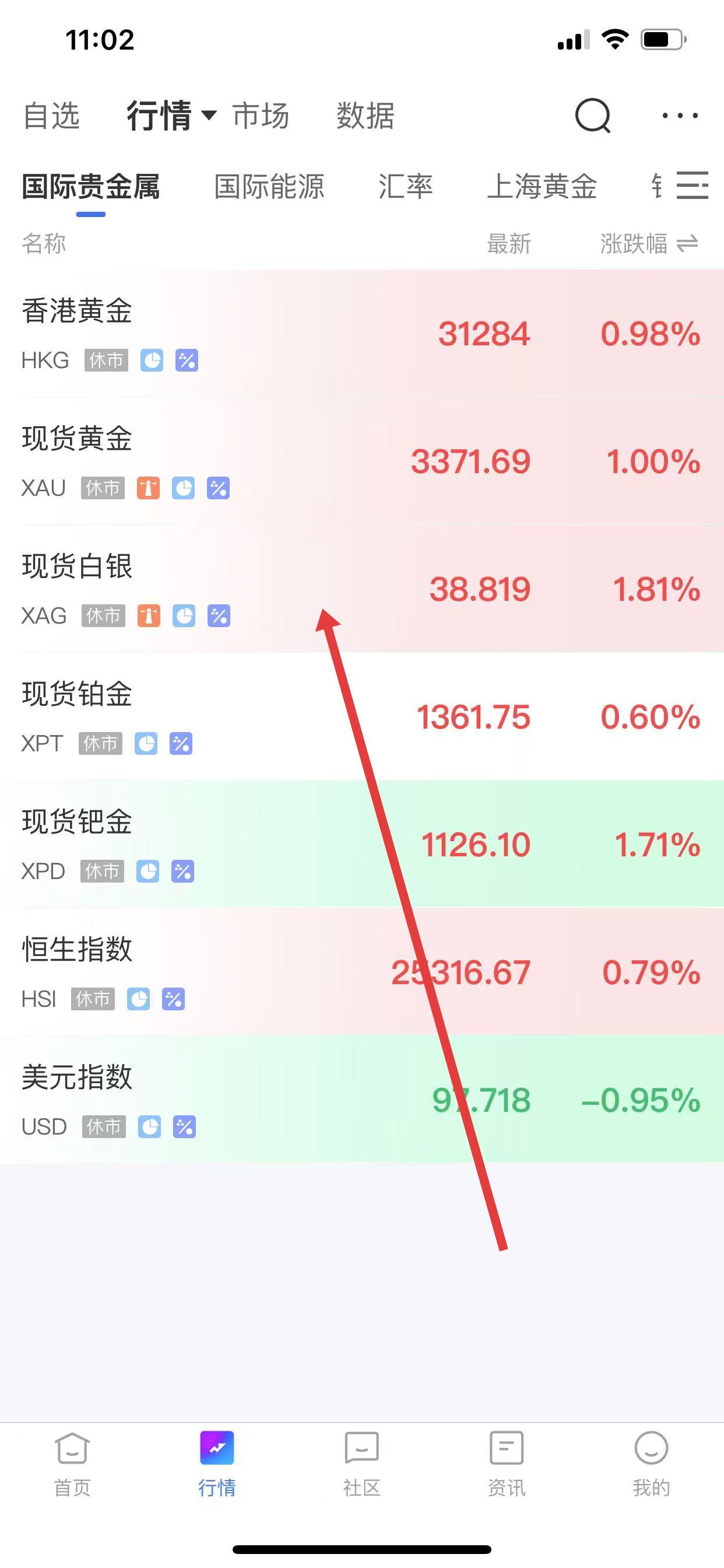Screen dimensions: 724x1568
Task: Select the 汇率 category tab
Action: coord(405,186)
